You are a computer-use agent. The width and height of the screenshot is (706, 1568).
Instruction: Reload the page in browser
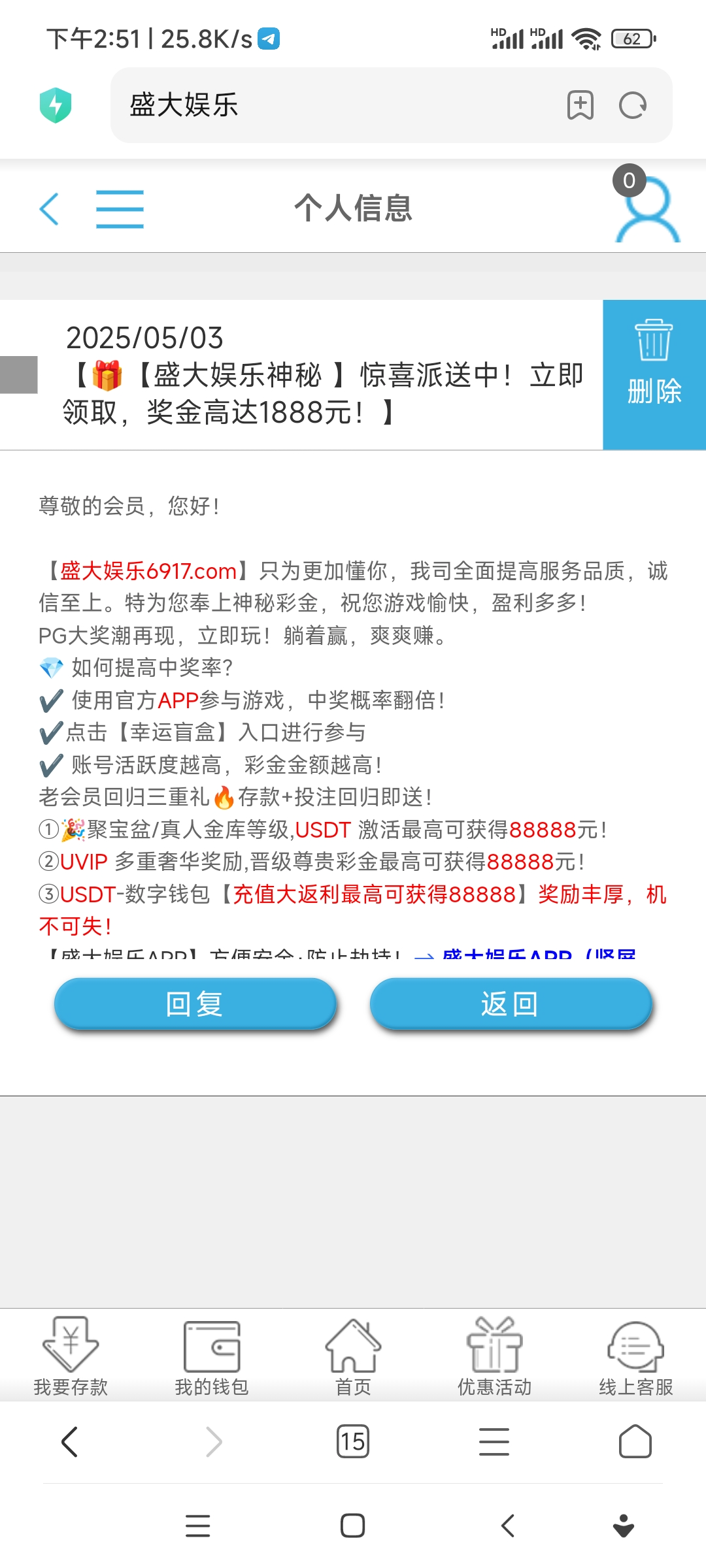click(632, 105)
